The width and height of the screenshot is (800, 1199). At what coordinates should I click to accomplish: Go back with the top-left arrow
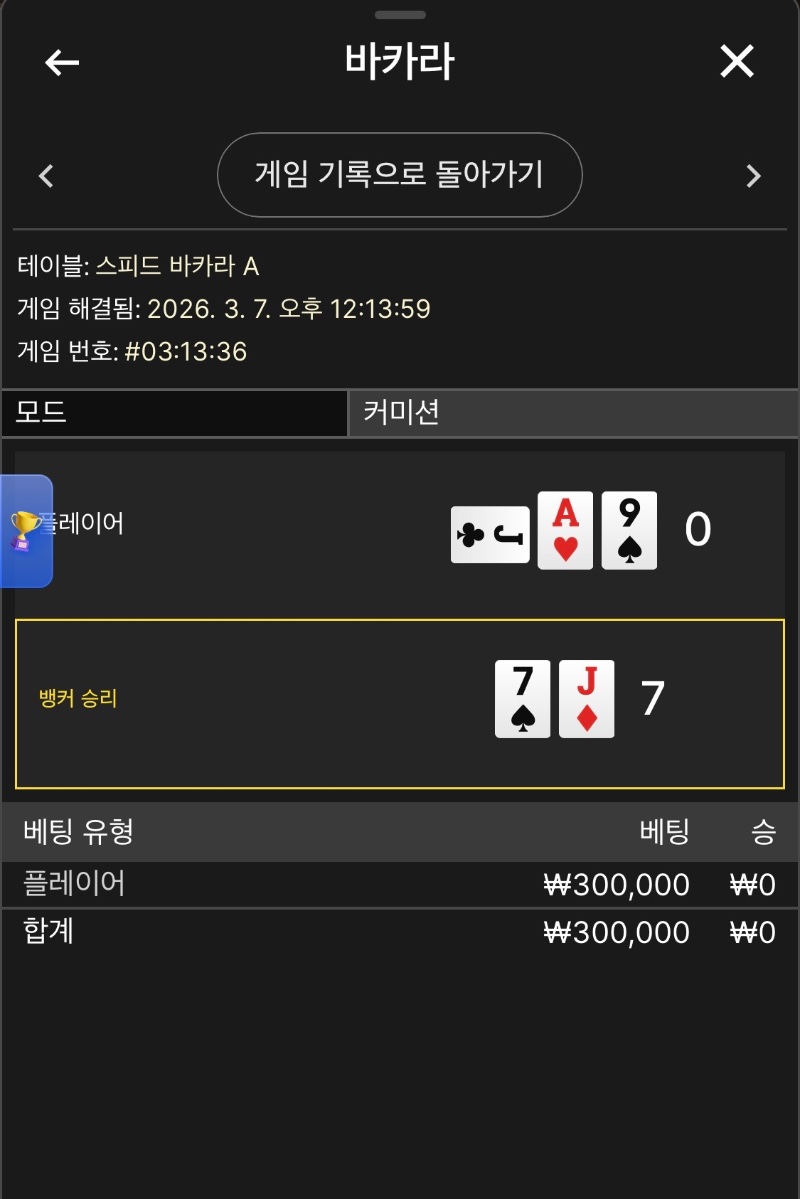tap(62, 62)
